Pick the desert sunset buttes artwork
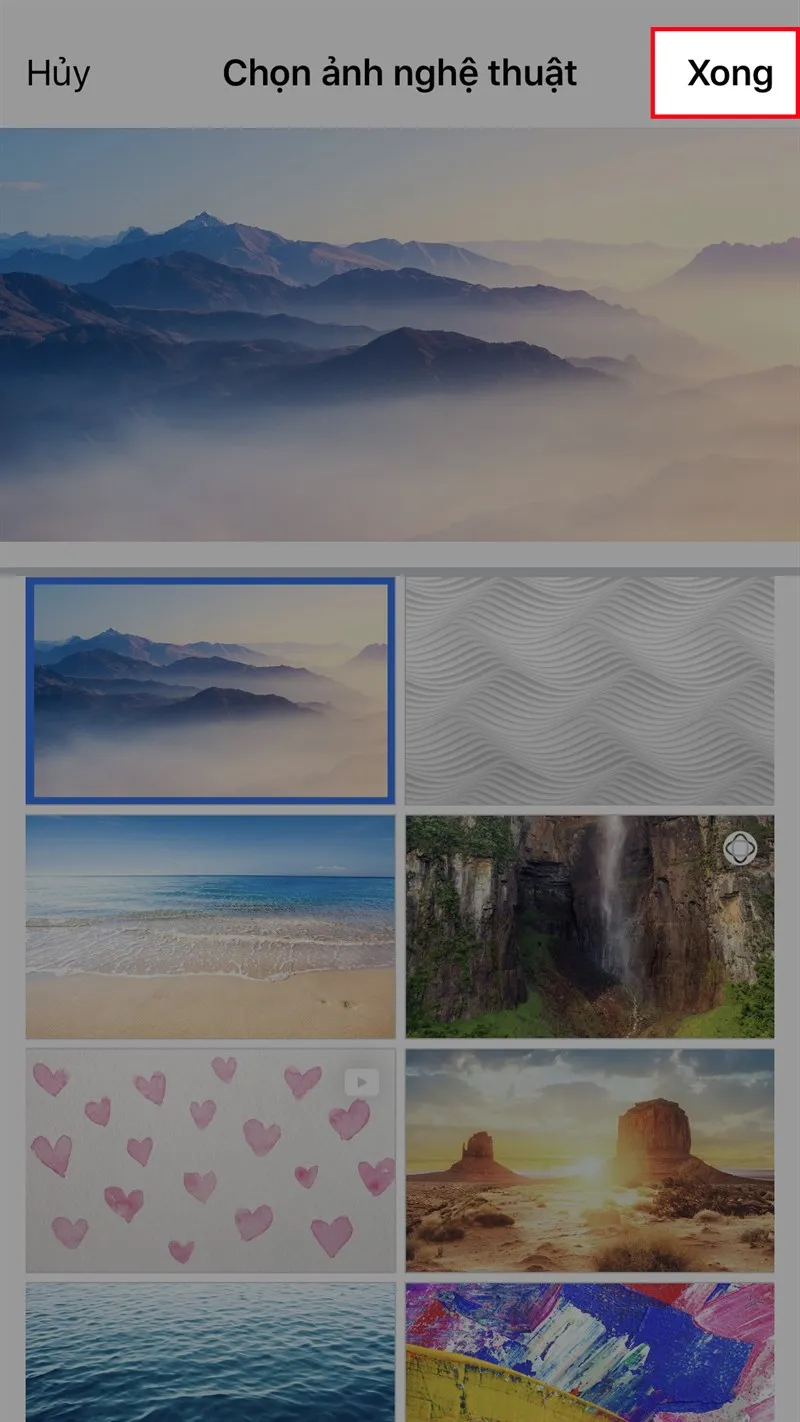800x1422 pixels. tap(590, 1160)
